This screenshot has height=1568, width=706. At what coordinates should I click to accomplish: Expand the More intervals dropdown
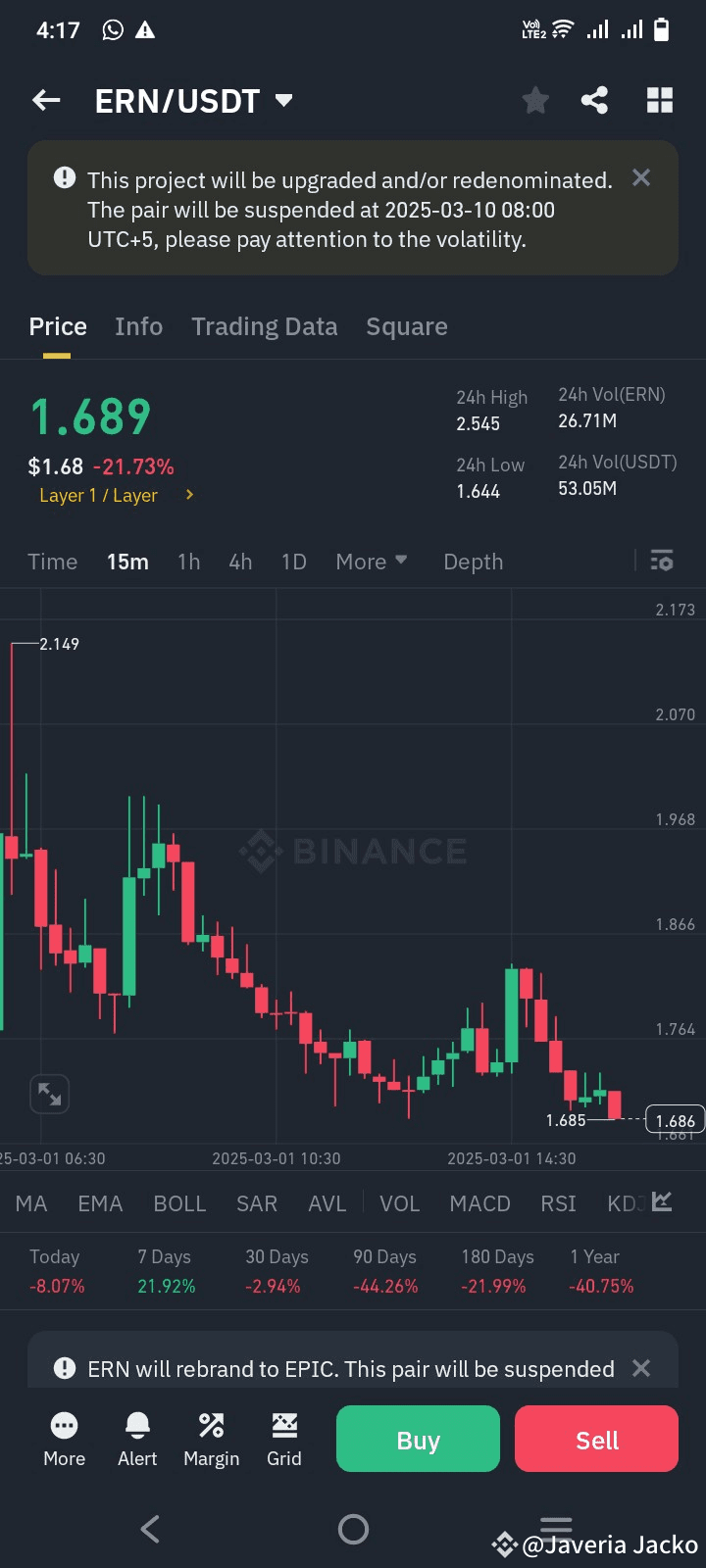371,562
